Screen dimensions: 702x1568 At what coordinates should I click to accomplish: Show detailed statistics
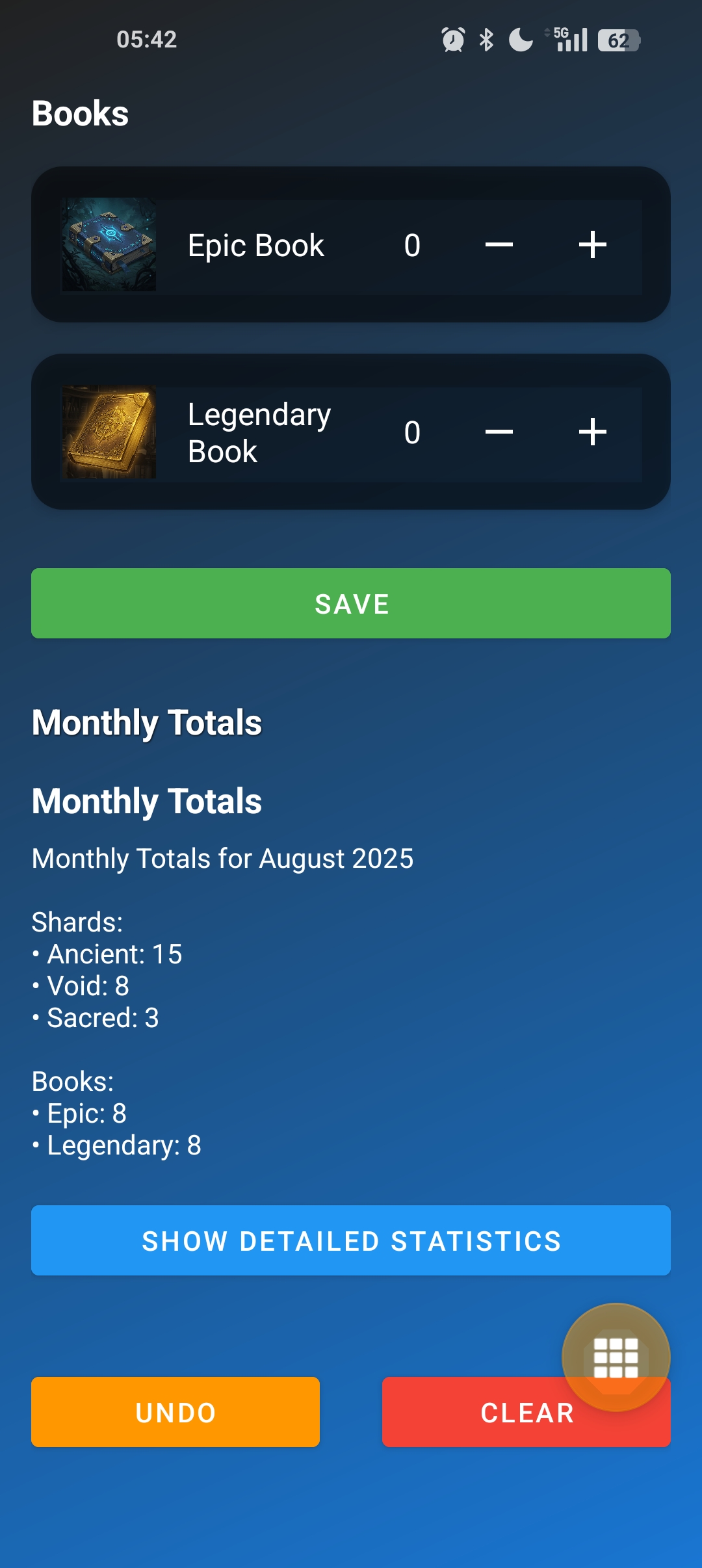(x=351, y=1240)
